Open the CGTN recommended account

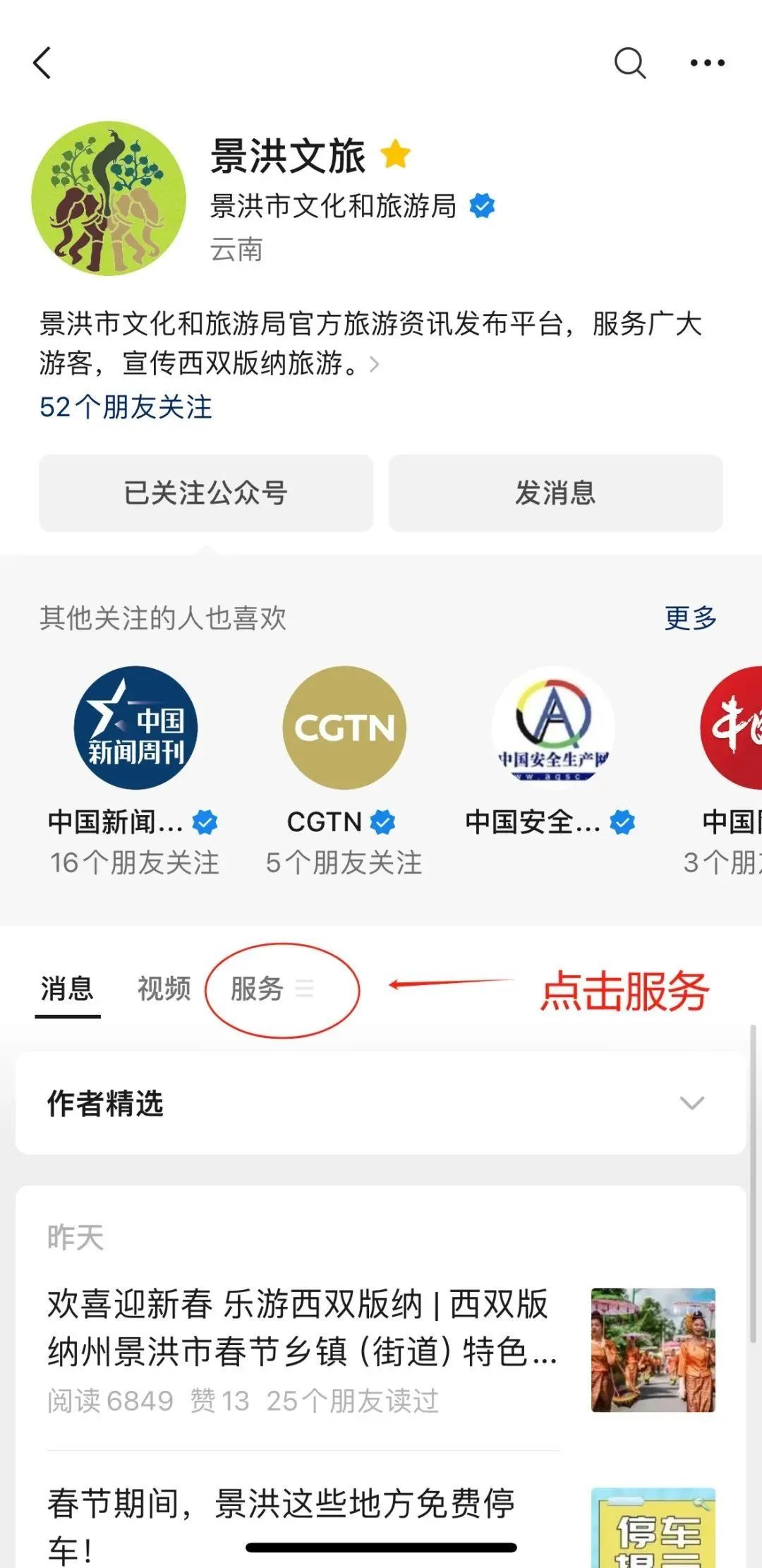pyautogui.click(x=344, y=728)
